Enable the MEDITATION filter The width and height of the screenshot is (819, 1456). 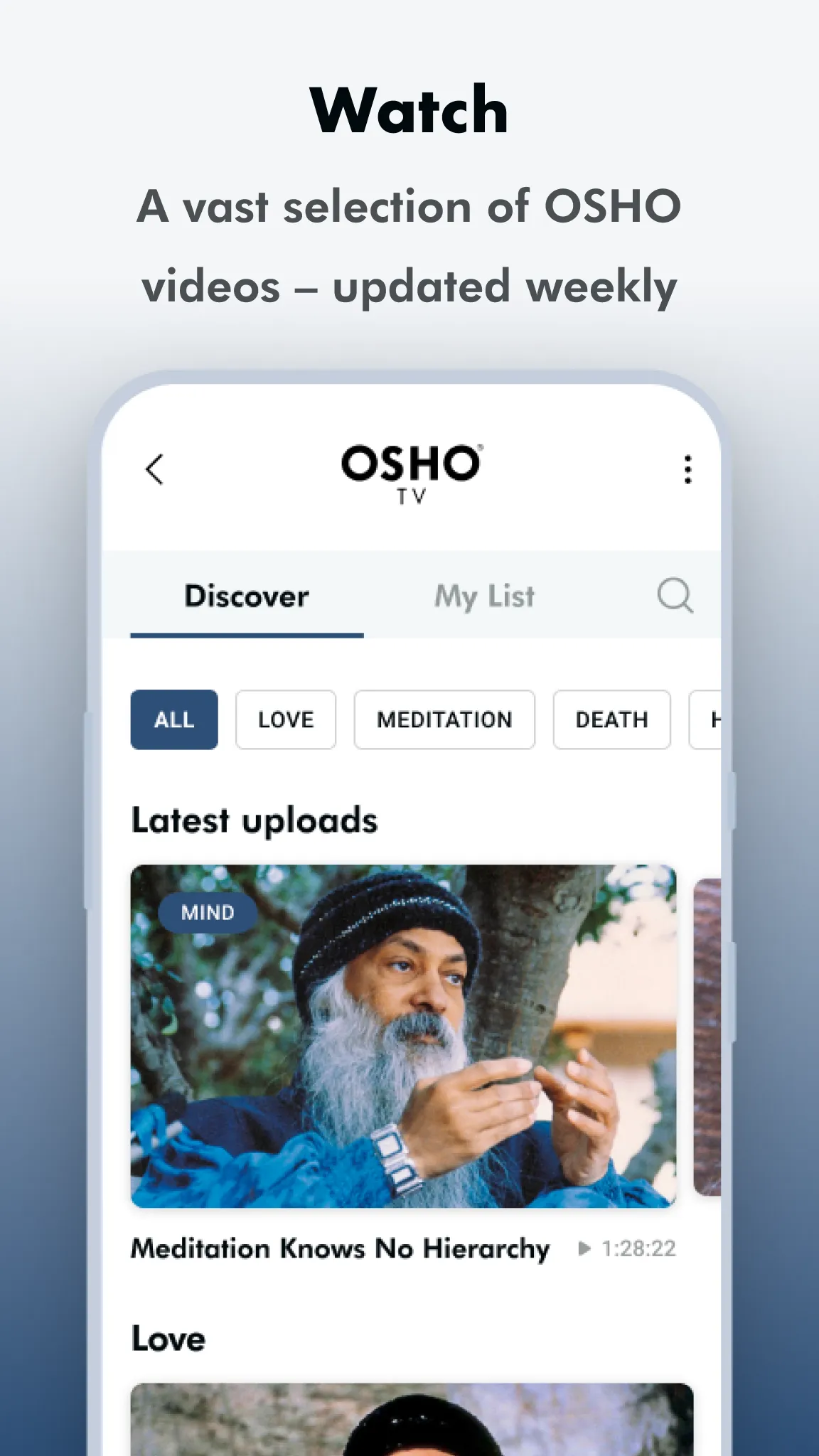point(444,719)
